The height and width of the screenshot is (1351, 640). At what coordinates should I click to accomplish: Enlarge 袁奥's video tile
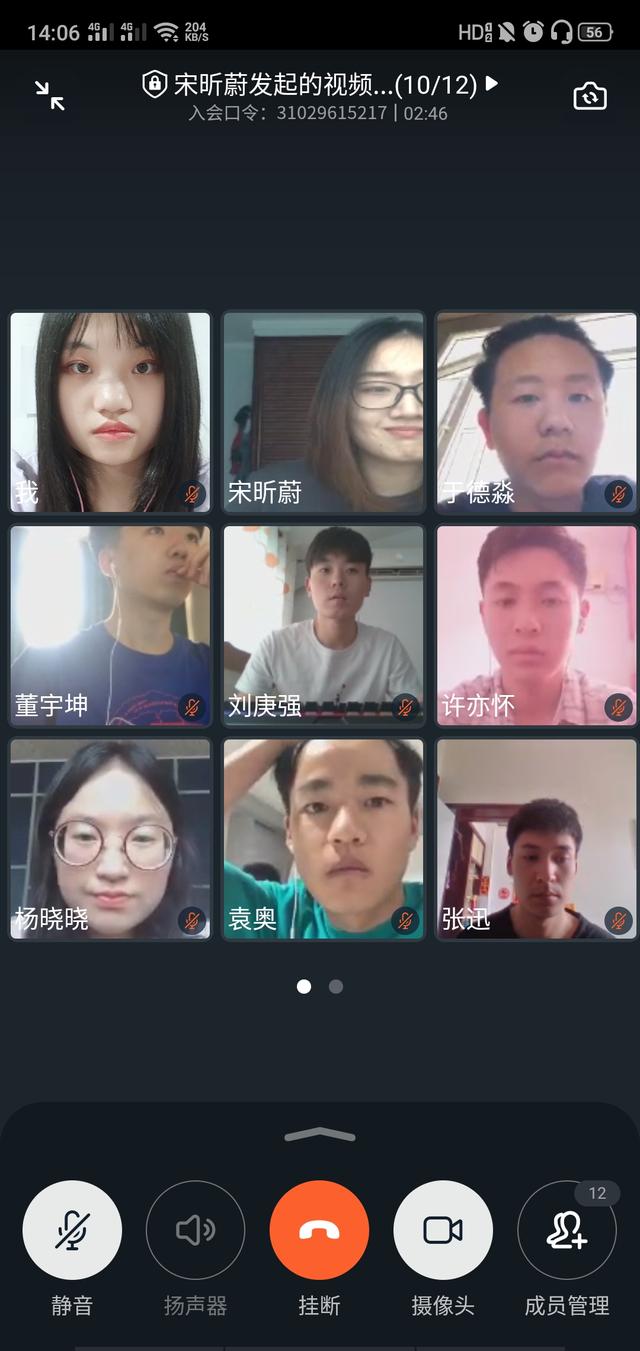click(x=323, y=838)
